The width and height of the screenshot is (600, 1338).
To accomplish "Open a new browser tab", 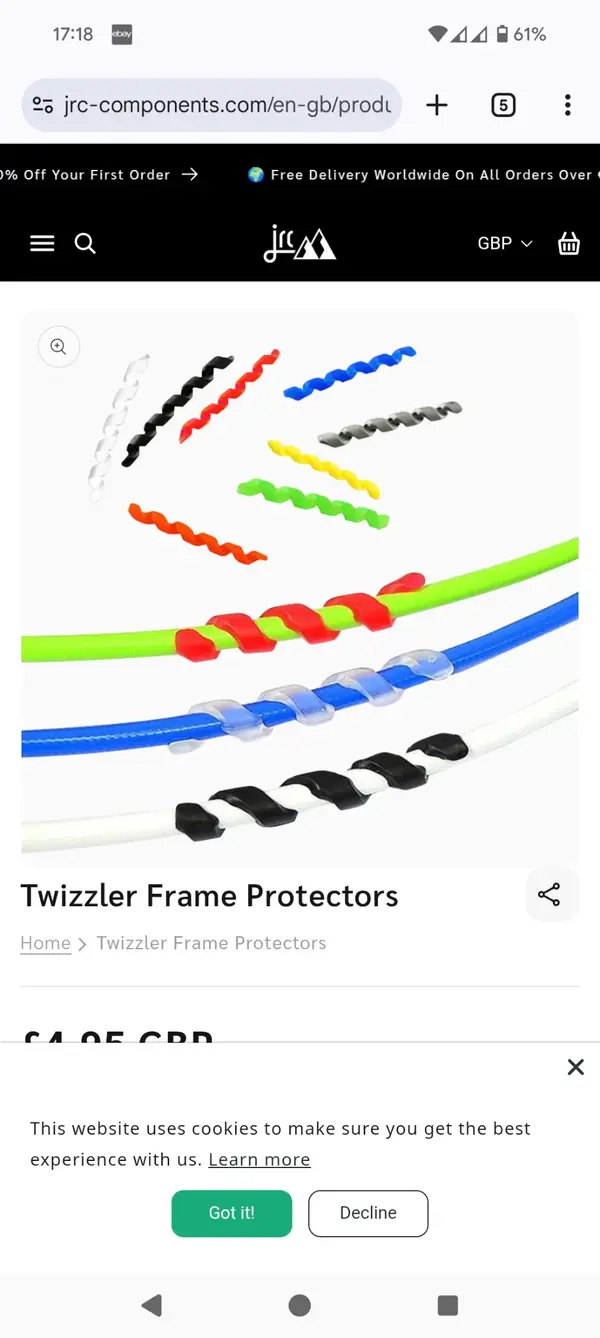I will coord(437,105).
